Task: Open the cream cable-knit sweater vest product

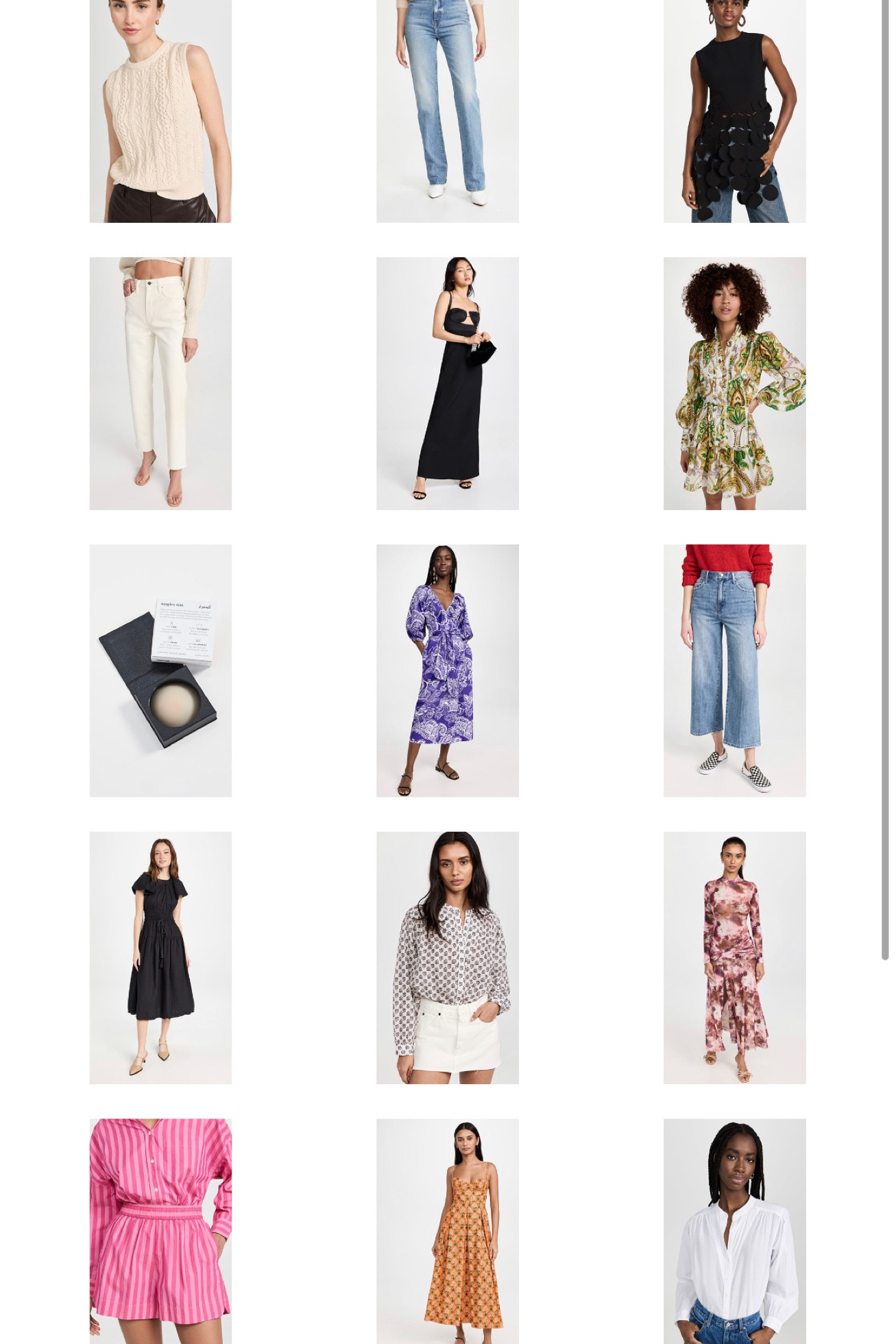Action: coord(160,111)
